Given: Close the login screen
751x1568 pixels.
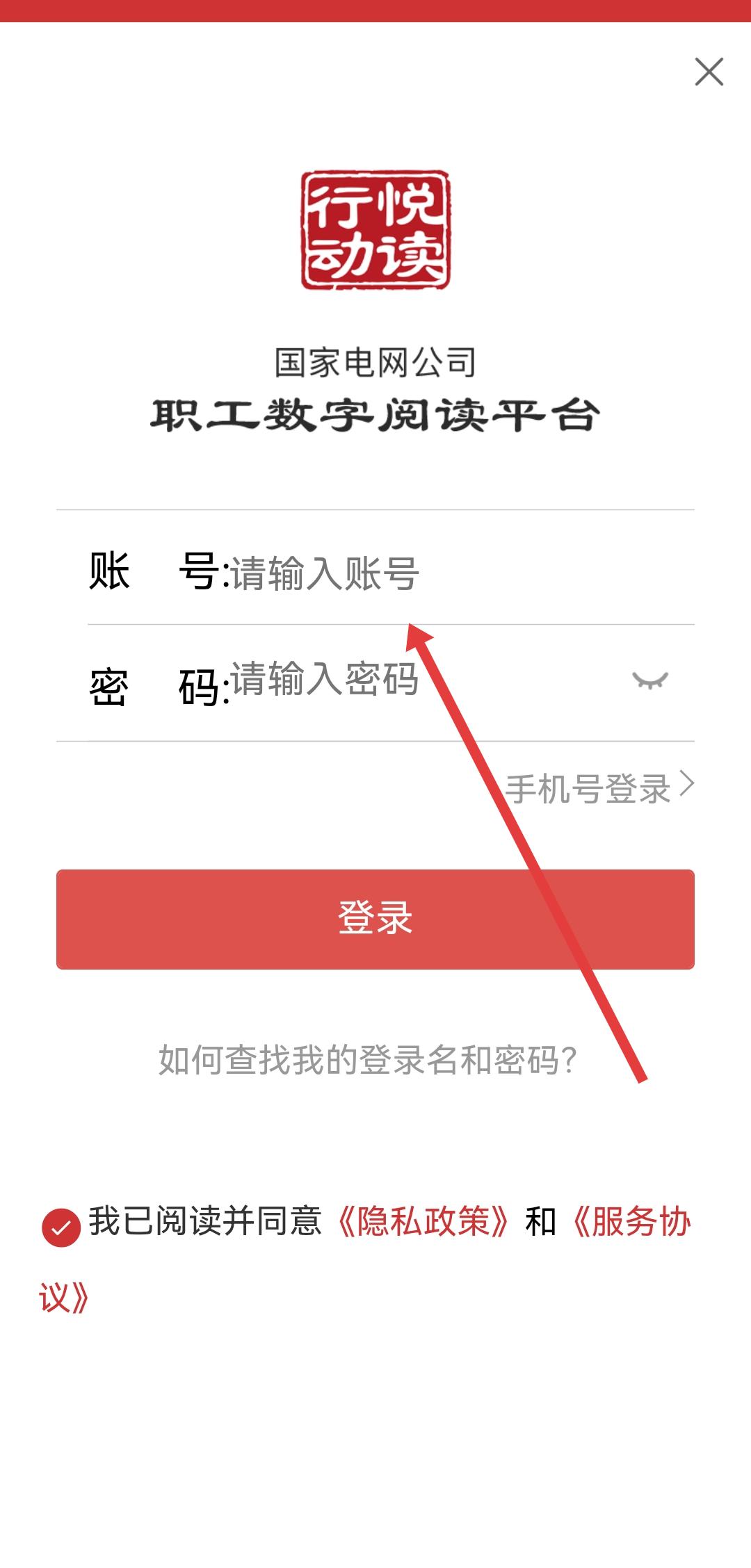Looking at the screenshot, I should (x=709, y=72).
